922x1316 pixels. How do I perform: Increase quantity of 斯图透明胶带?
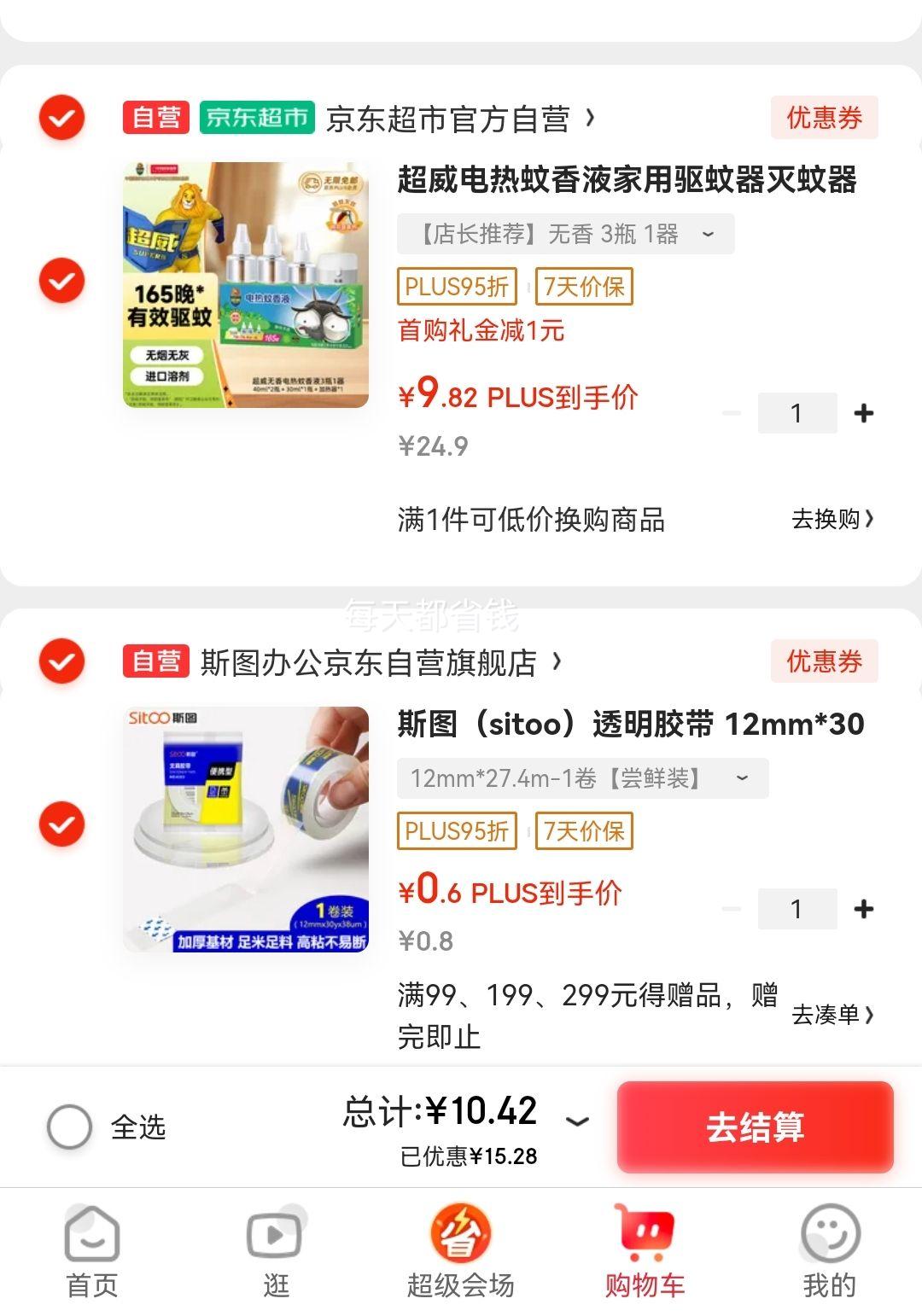[x=863, y=909]
